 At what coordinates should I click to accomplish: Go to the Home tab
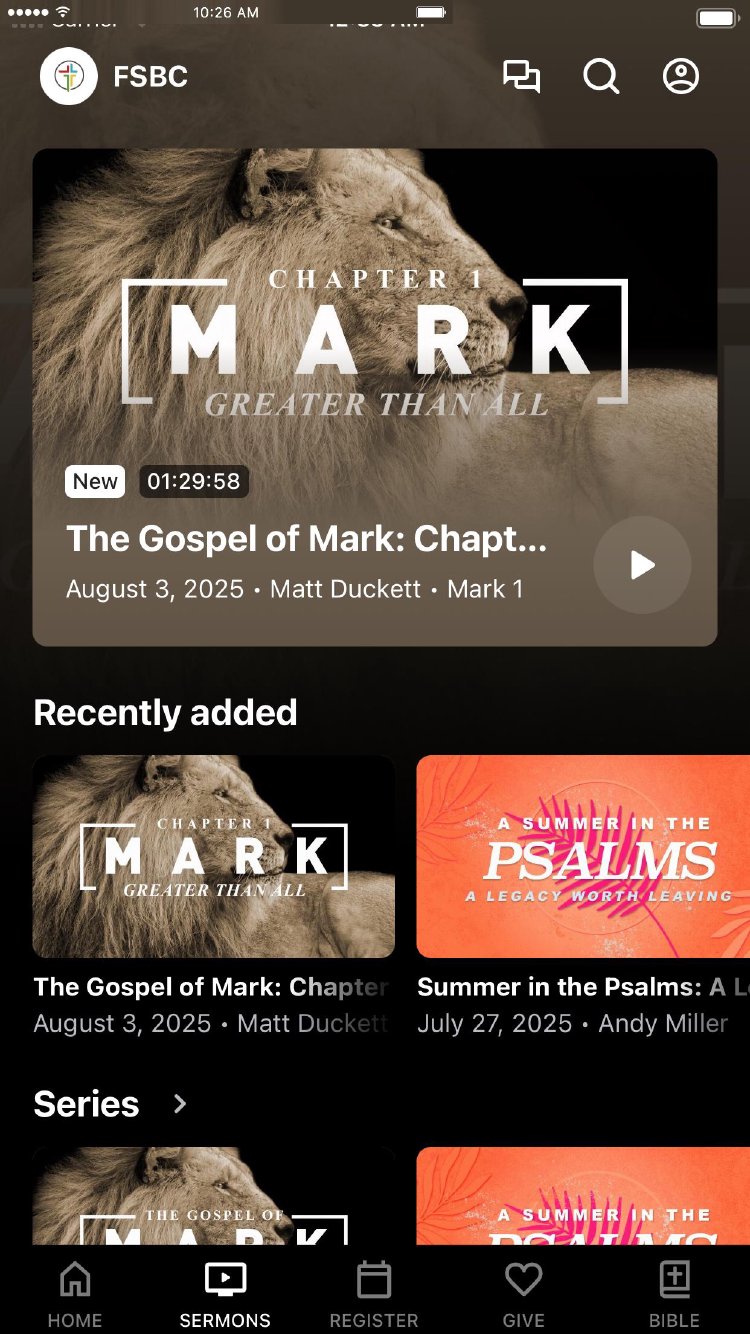coord(75,1294)
